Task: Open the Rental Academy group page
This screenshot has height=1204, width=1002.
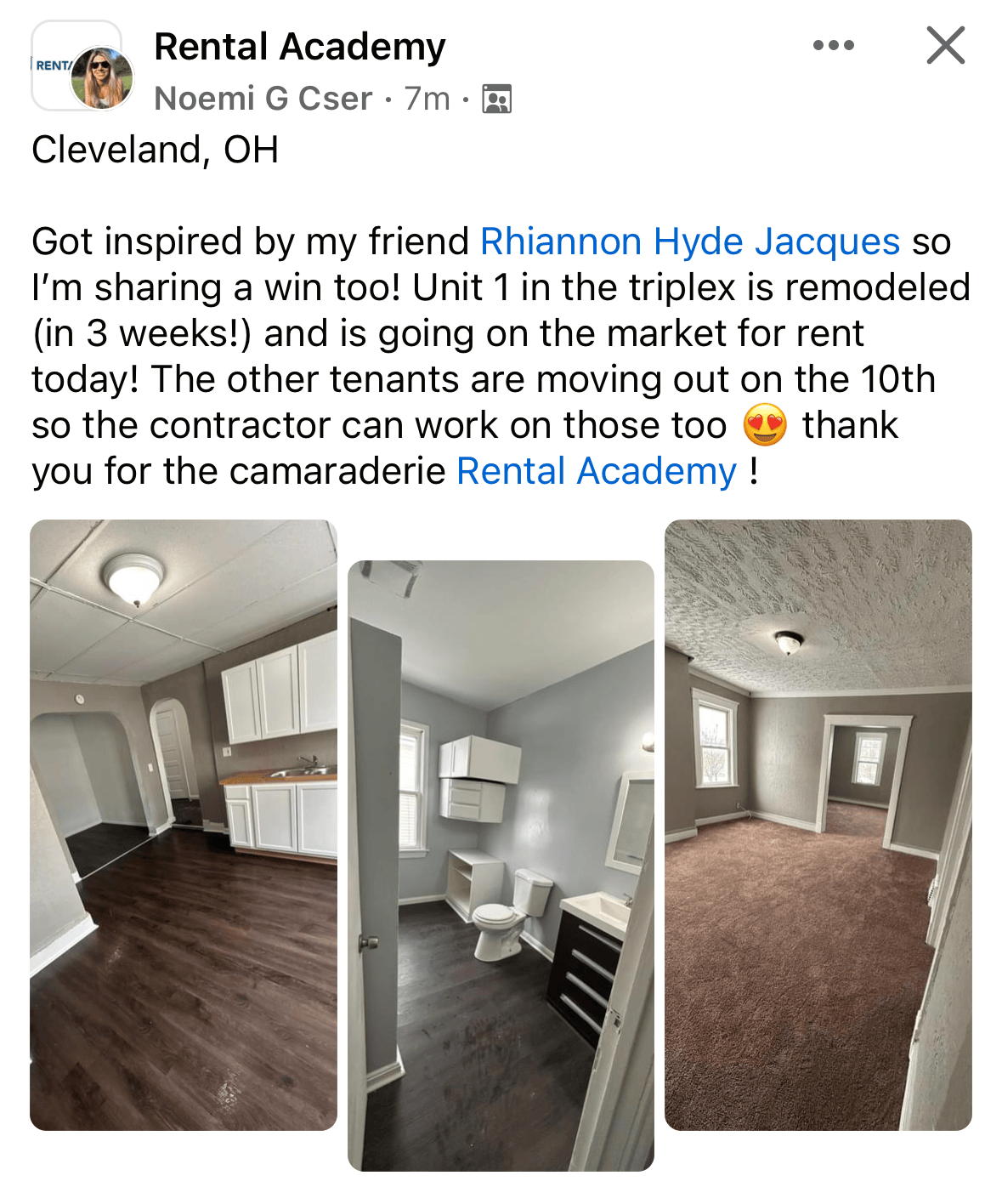Action: tap(299, 47)
